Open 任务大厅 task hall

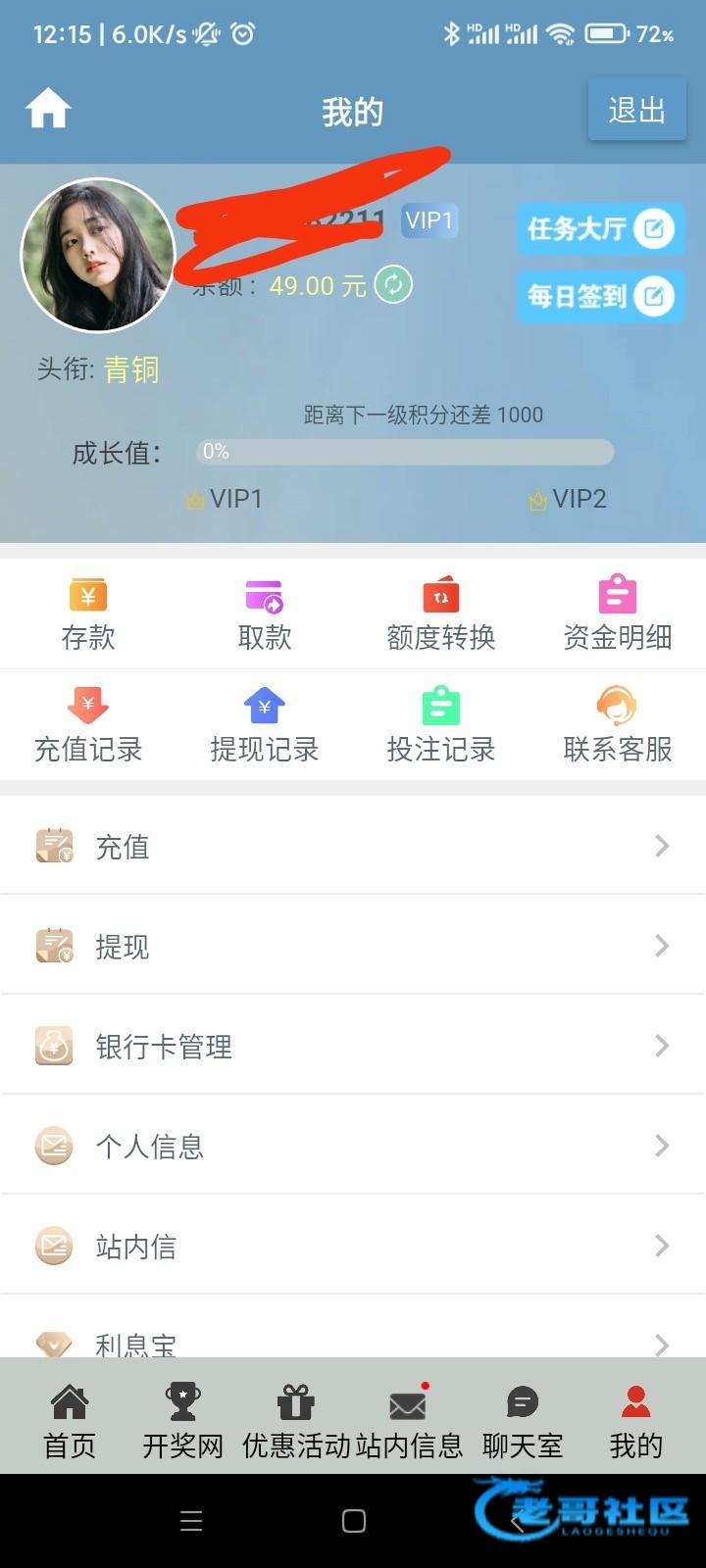point(599,229)
